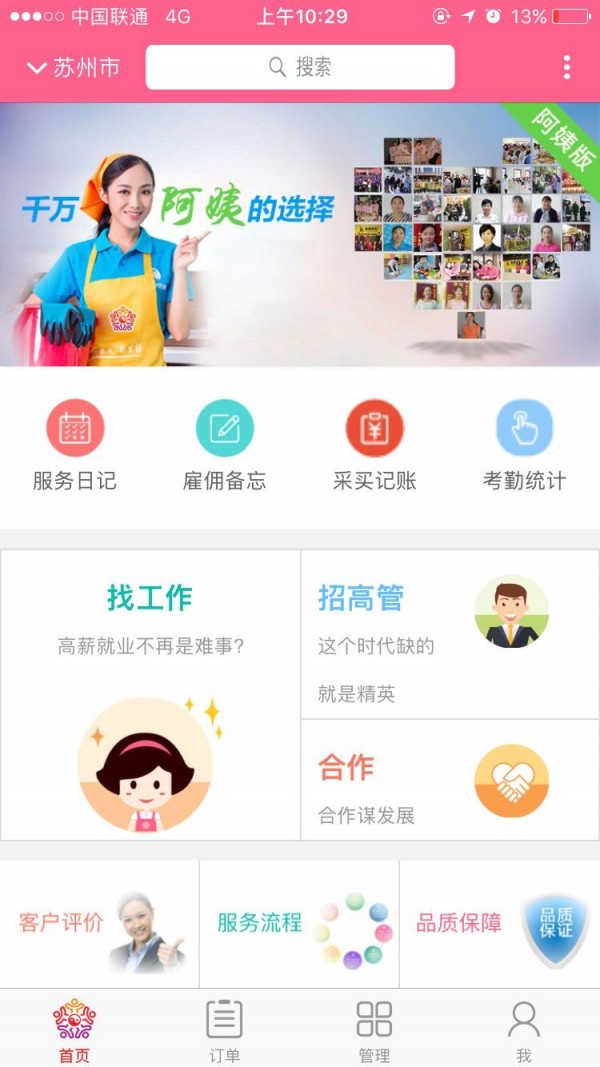Open the three-dot overflow menu
Screen dimensions: 600x1067
tap(567, 67)
